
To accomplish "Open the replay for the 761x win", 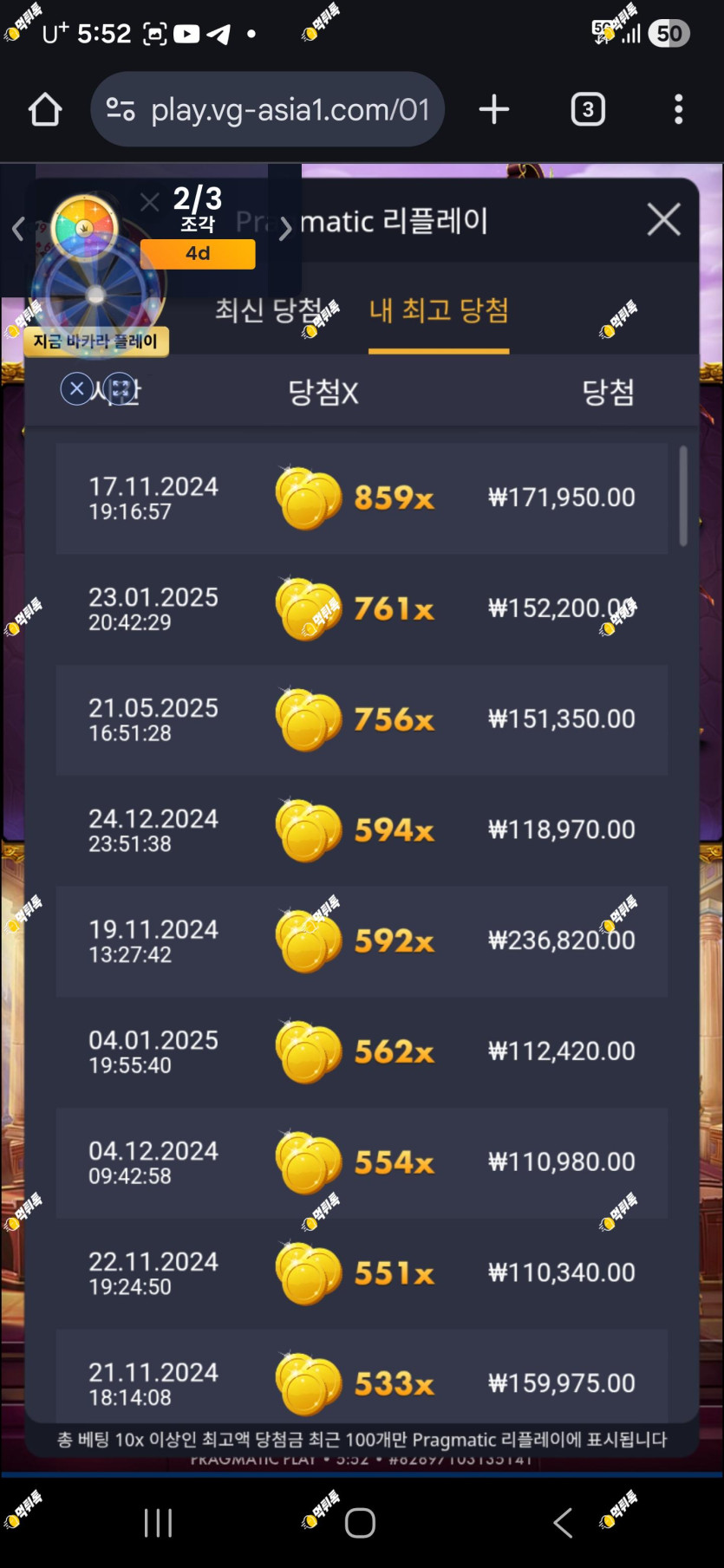I will [x=362, y=609].
